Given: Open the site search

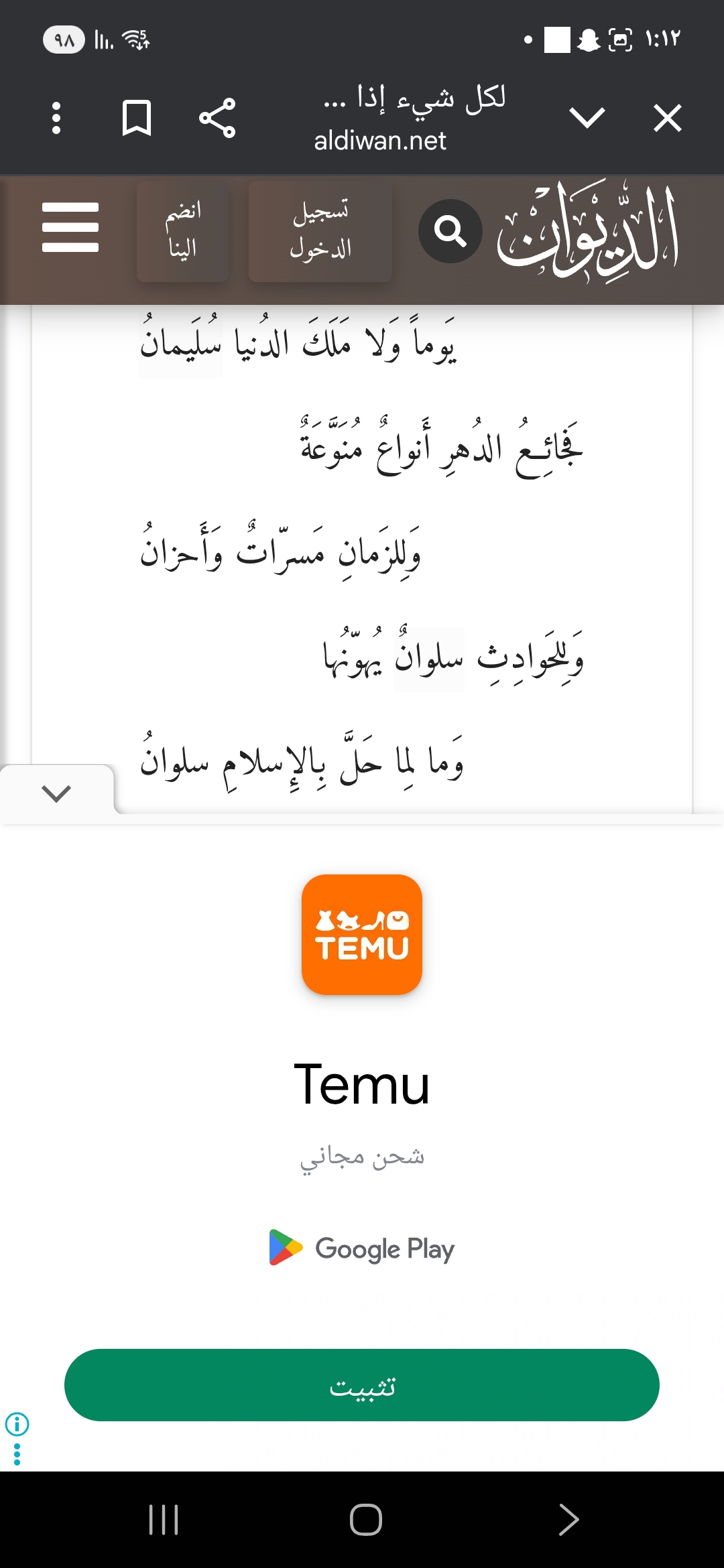Looking at the screenshot, I should pyautogui.click(x=450, y=231).
